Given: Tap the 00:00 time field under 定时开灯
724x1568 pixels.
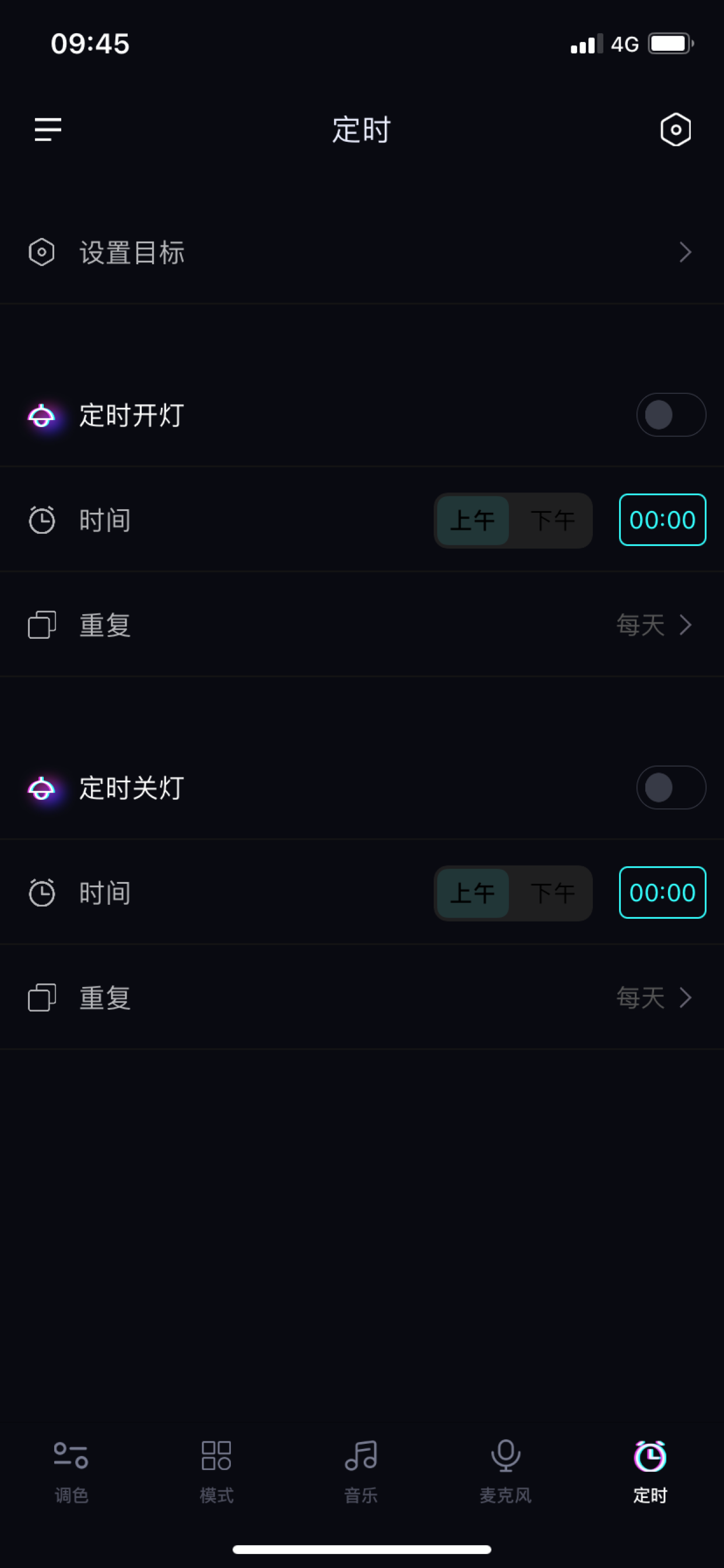Looking at the screenshot, I should tap(663, 520).
